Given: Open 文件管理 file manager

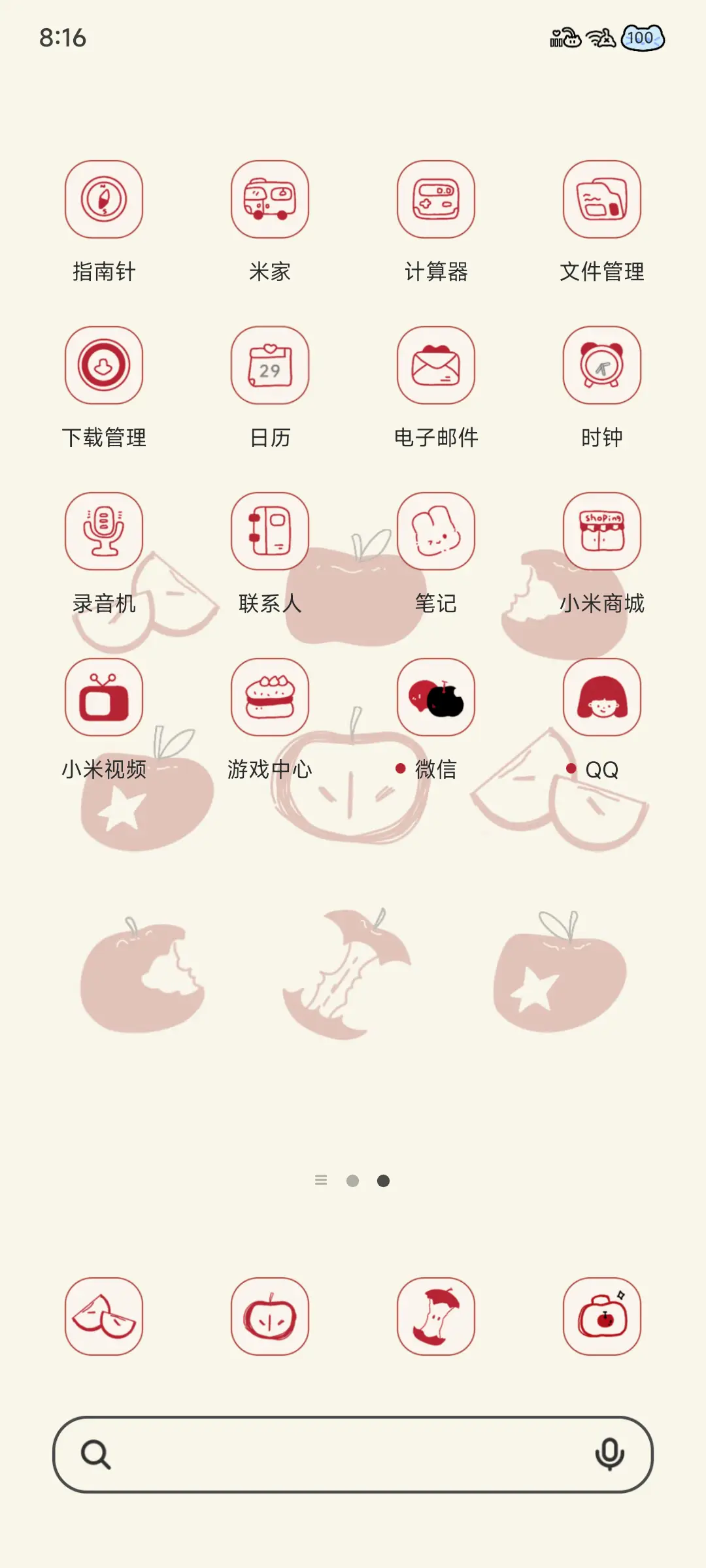Looking at the screenshot, I should 602,199.
